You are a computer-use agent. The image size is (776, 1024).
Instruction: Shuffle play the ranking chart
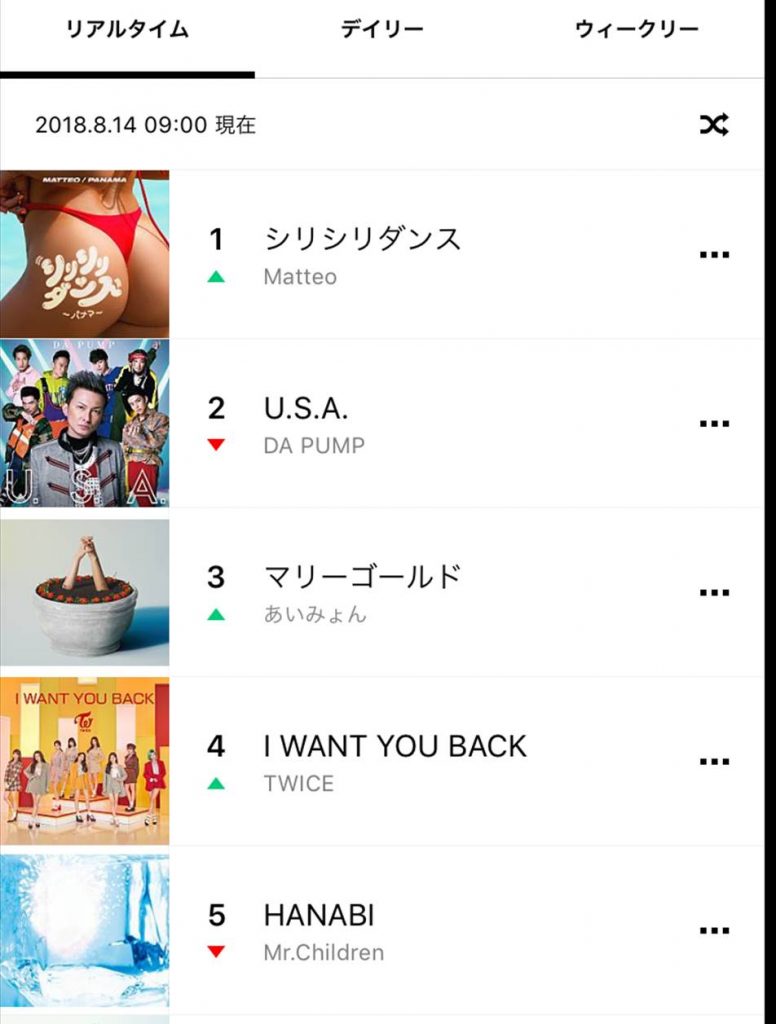pyautogui.click(x=713, y=125)
